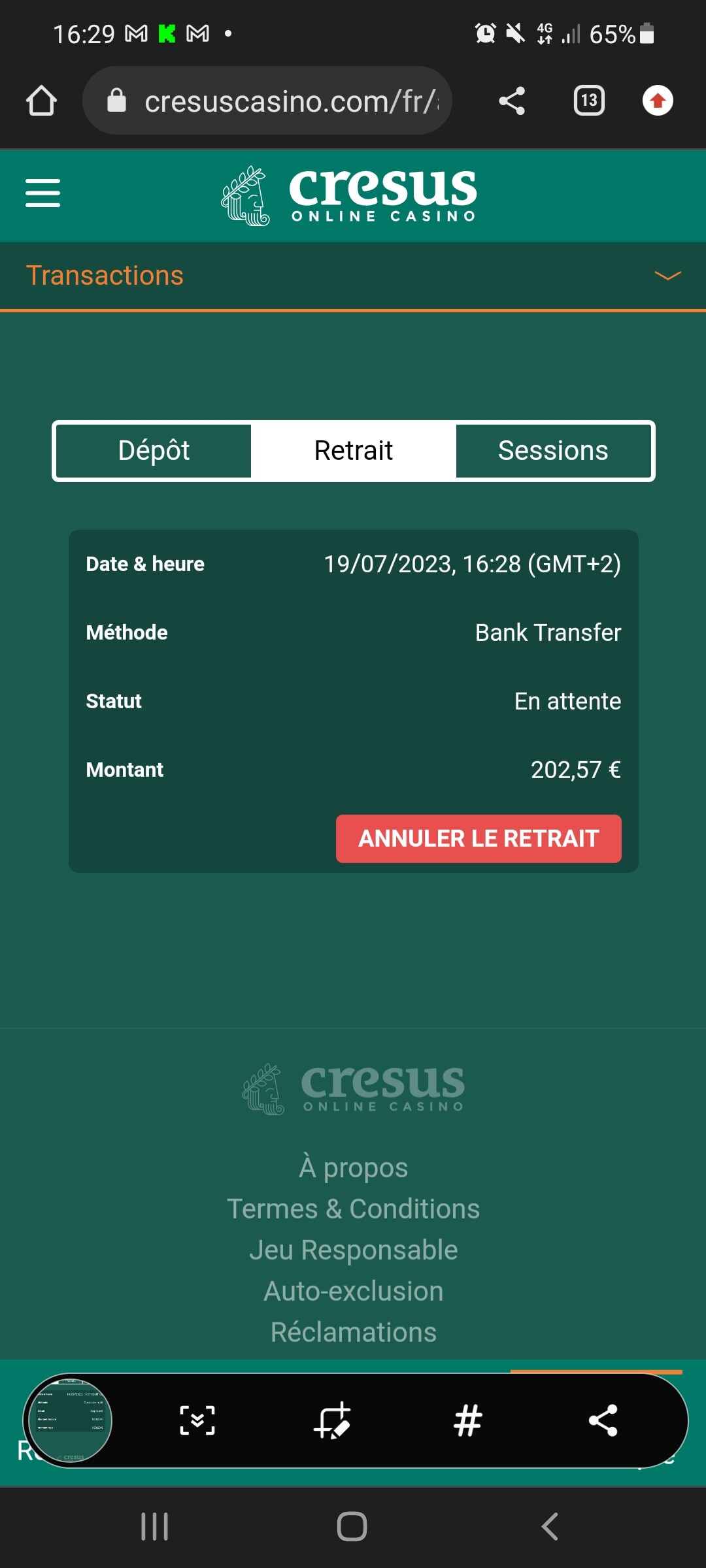
Task: Tap the browser home button
Action: coord(41,101)
